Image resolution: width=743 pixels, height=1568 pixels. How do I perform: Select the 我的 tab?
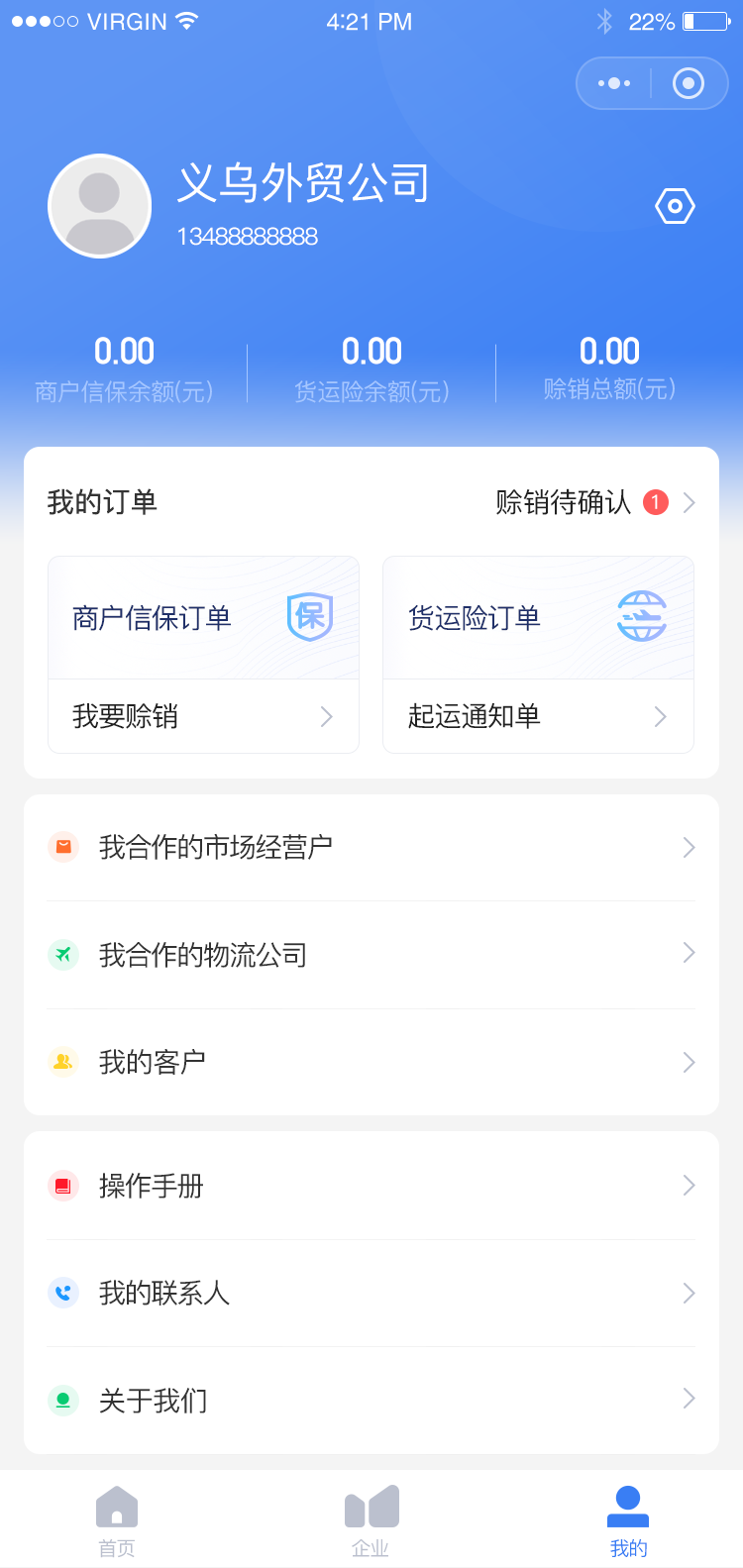[x=628, y=1520]
